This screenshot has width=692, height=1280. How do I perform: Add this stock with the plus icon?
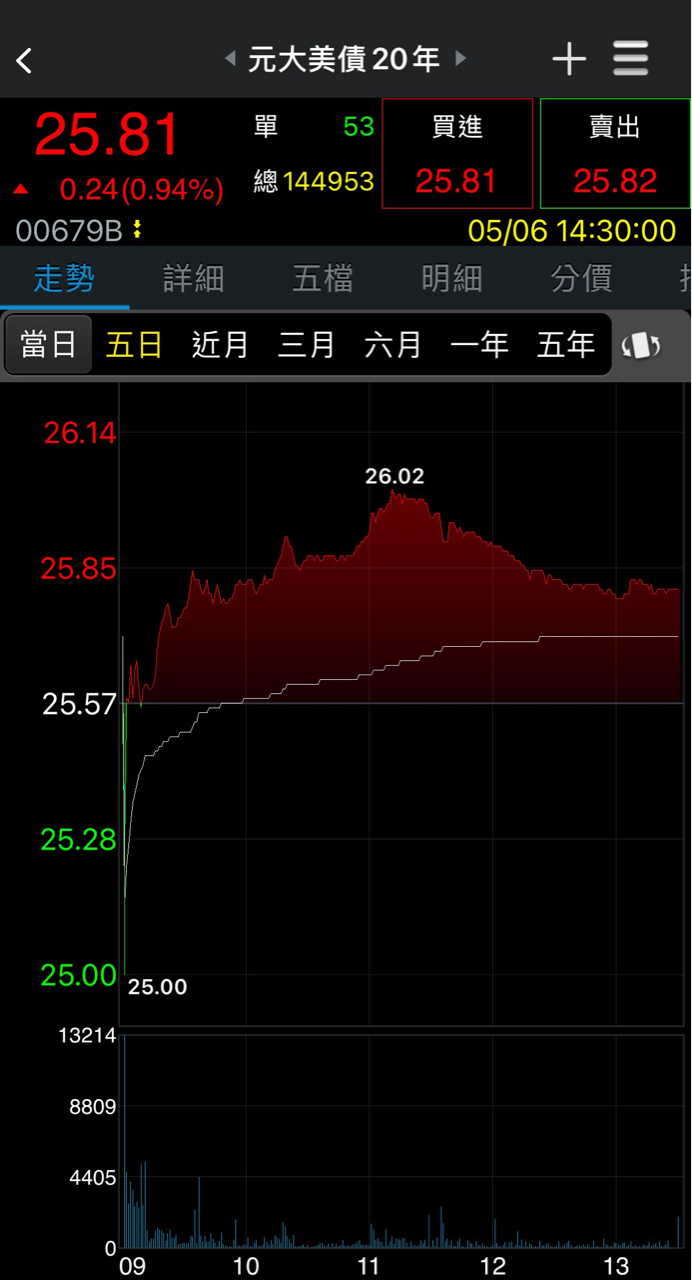pos(569,60)
